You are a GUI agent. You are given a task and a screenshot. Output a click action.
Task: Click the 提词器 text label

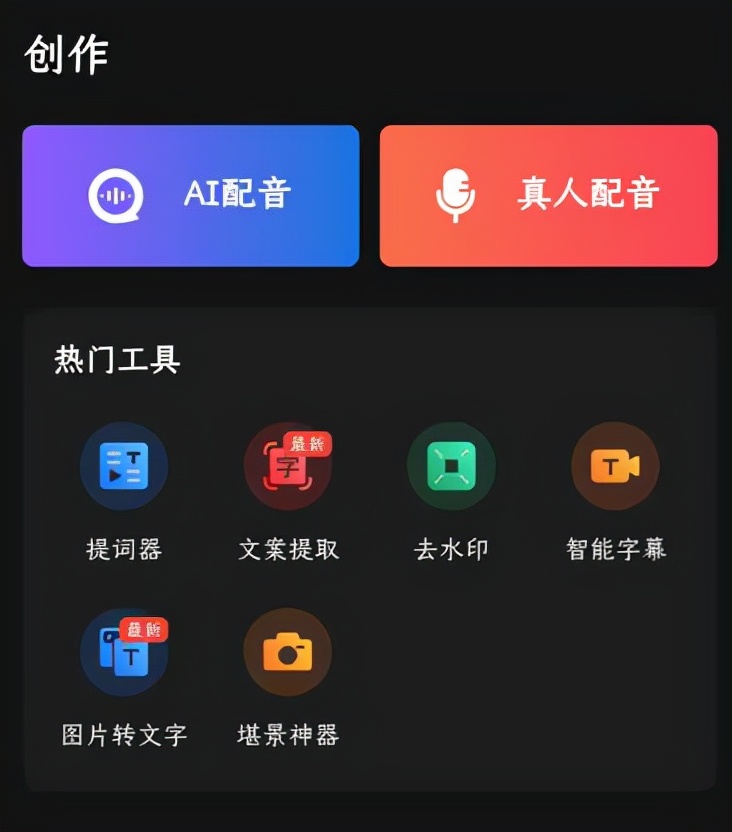pyautogui.click(x=124, y=547)
